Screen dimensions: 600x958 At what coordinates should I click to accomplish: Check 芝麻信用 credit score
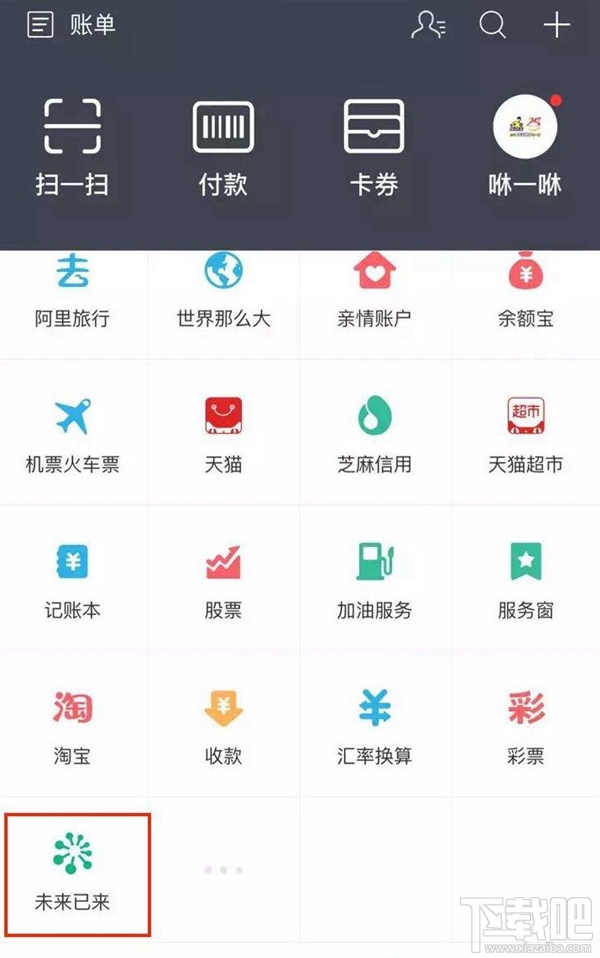[x=374, y=437]
